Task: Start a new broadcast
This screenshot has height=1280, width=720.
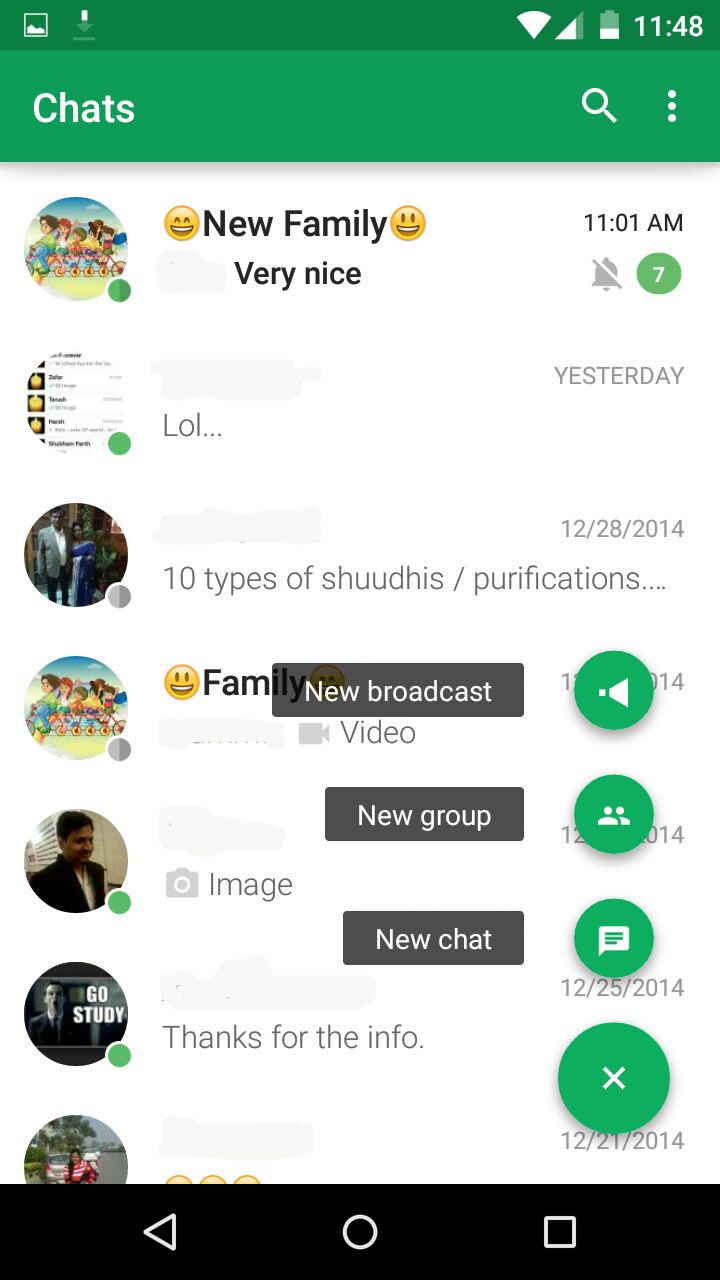Action: click(613, 690)
